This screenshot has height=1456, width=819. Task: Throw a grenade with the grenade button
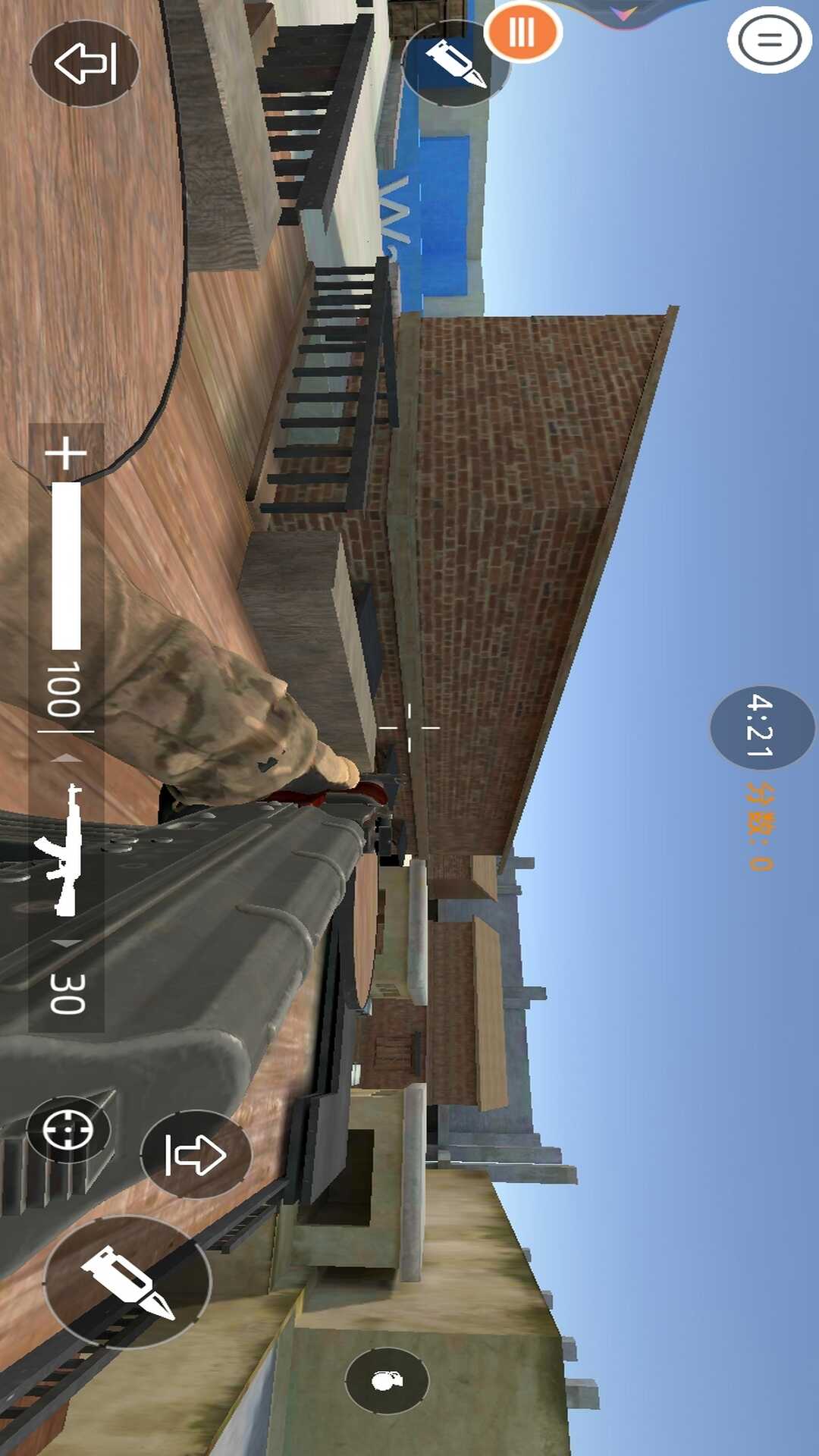click(387, 1380)
